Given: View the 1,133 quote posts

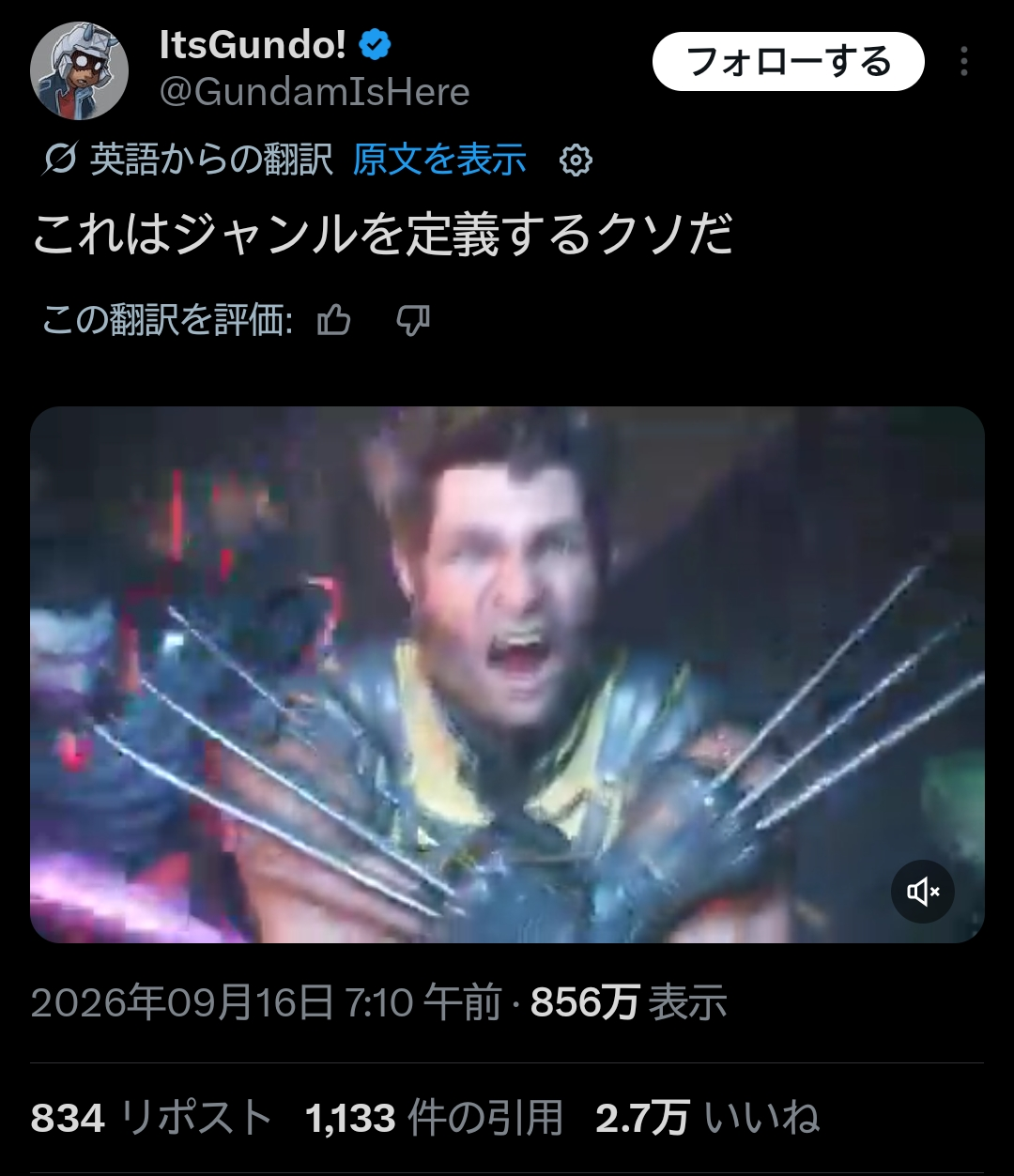Looking at the screenshot, I should pyautogui.click(x=434, y=1118).
